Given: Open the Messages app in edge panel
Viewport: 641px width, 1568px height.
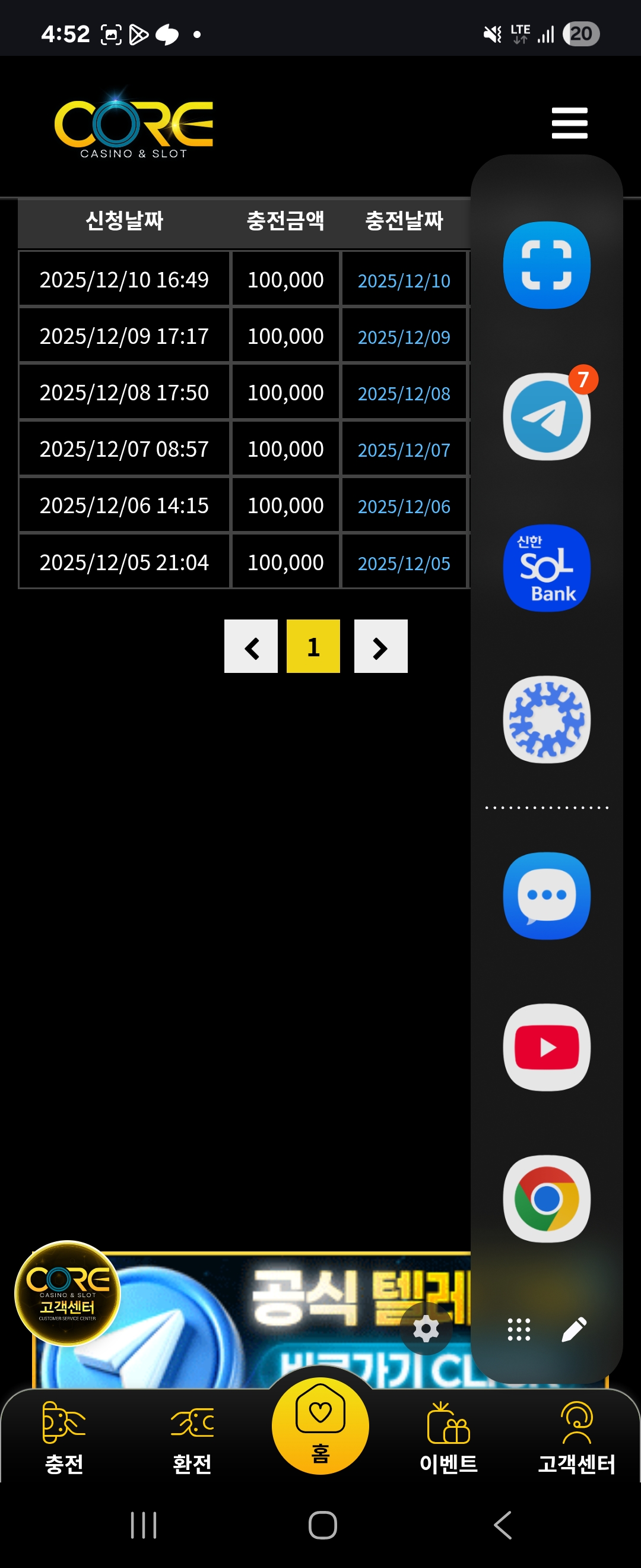Looking at the screenshot, I should pos(547,896).
